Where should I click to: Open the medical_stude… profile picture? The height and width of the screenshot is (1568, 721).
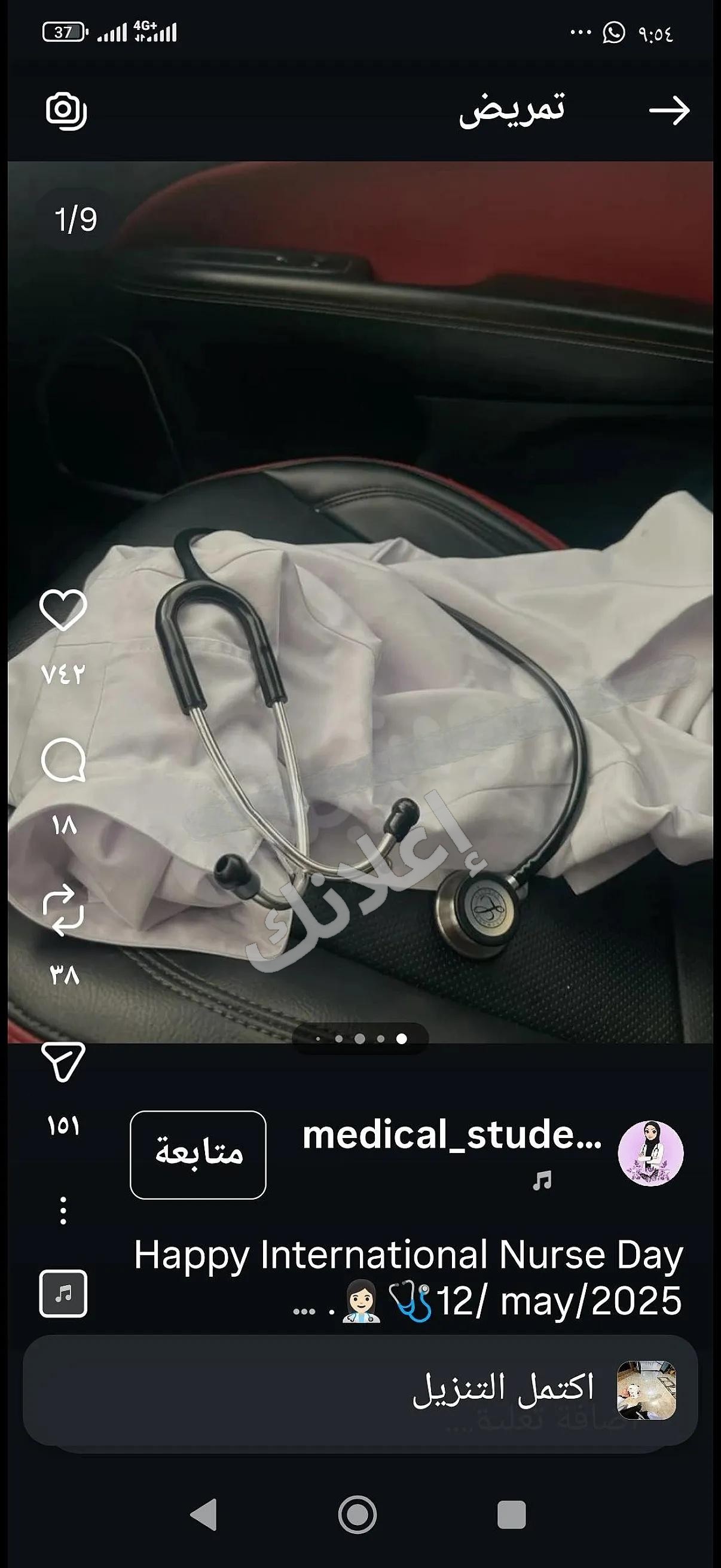650,1153
